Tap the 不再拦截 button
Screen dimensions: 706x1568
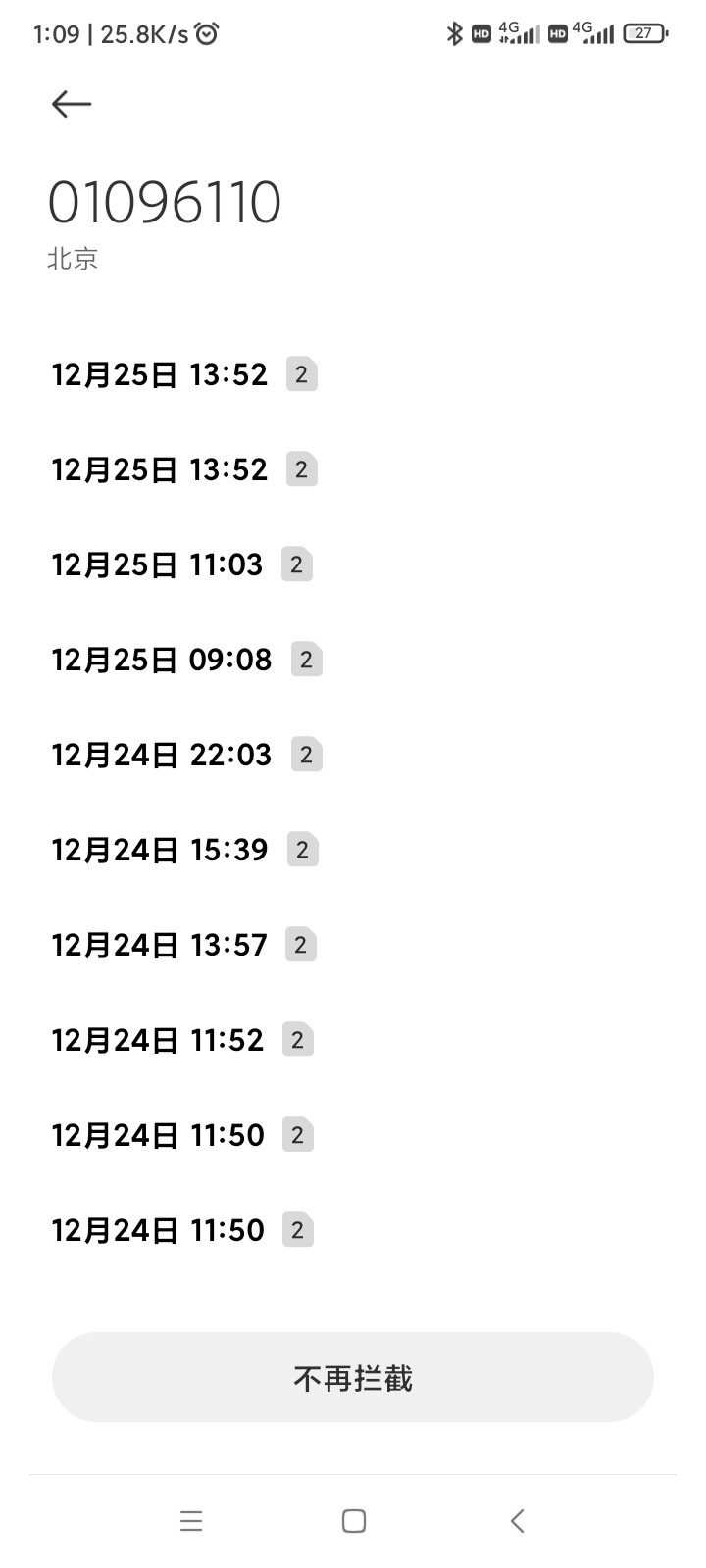(353, 1377)
